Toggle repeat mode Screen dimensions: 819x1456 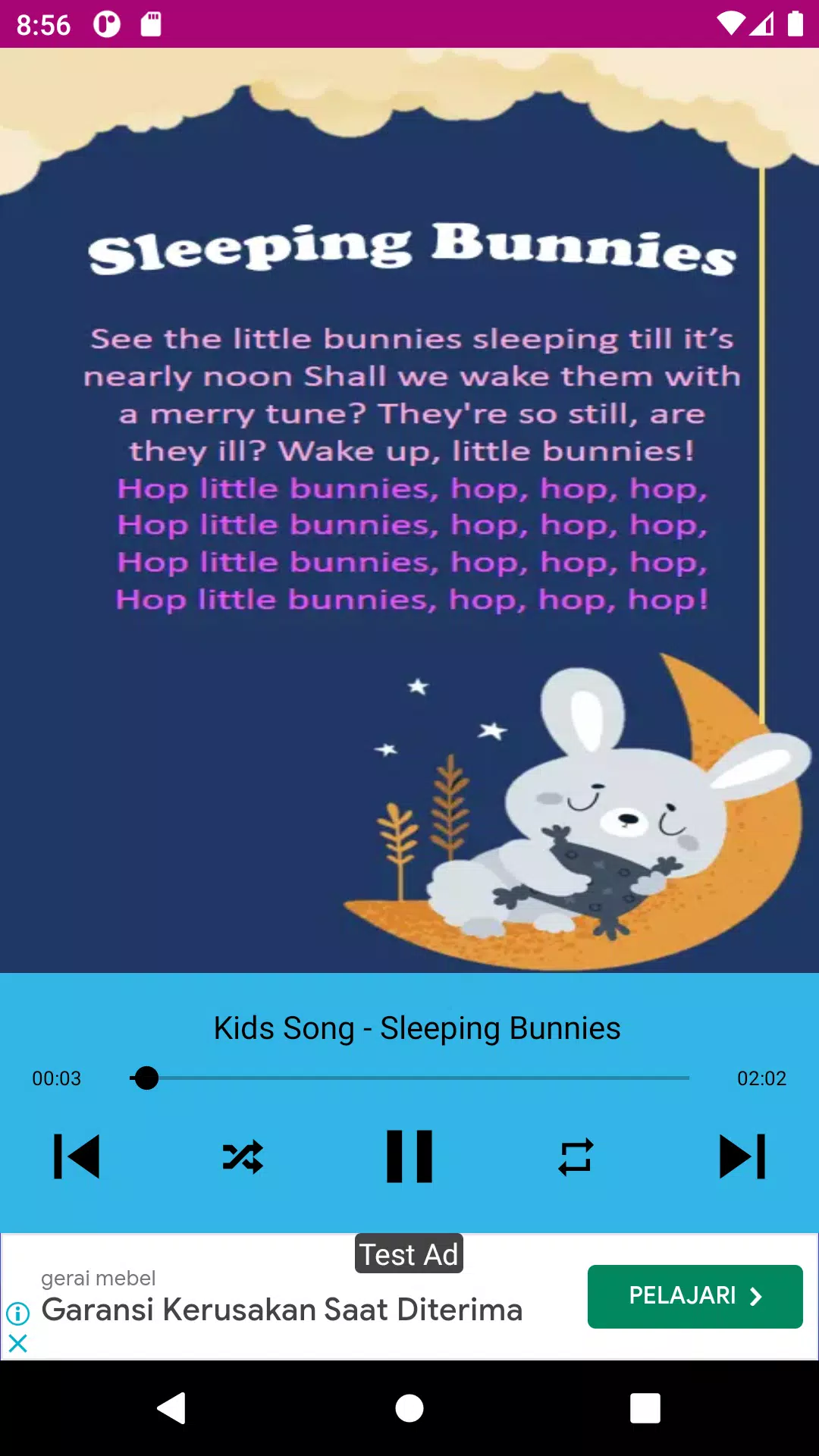tap(576, 1156)
